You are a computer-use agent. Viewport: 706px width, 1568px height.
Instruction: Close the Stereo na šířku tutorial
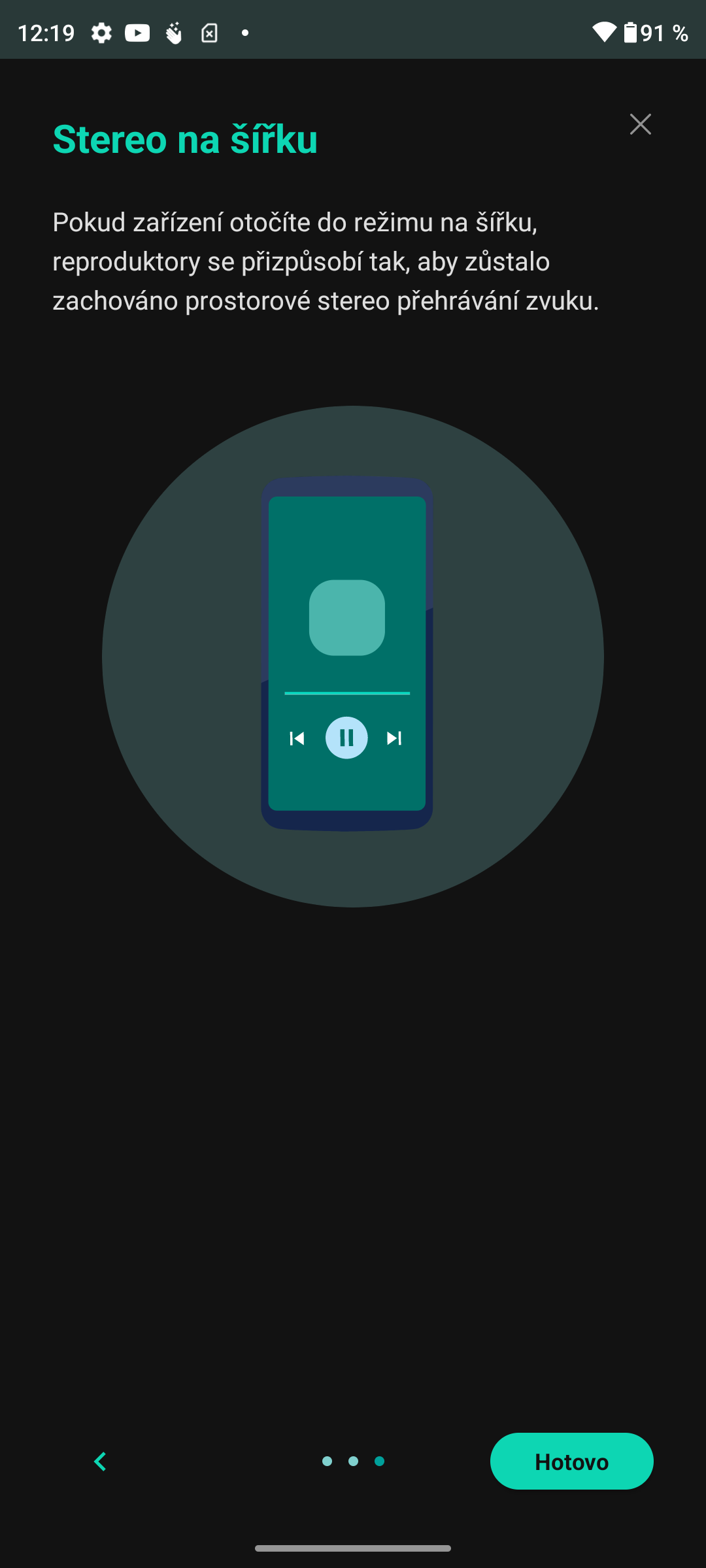pyautogui.click(x=640, y=124)
